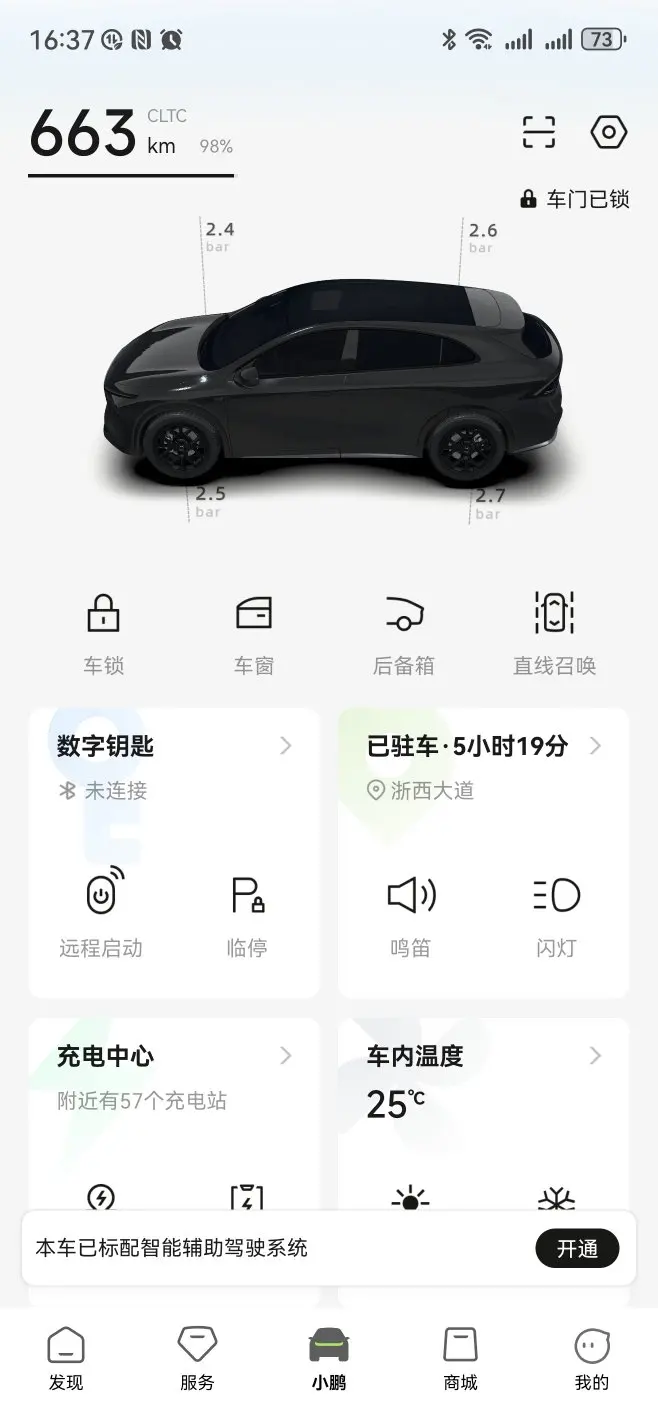The height and width of the screenshot is (1416, 658).
Task: Tap the 车锁 car lock control
Action: (x=104, y=634)
